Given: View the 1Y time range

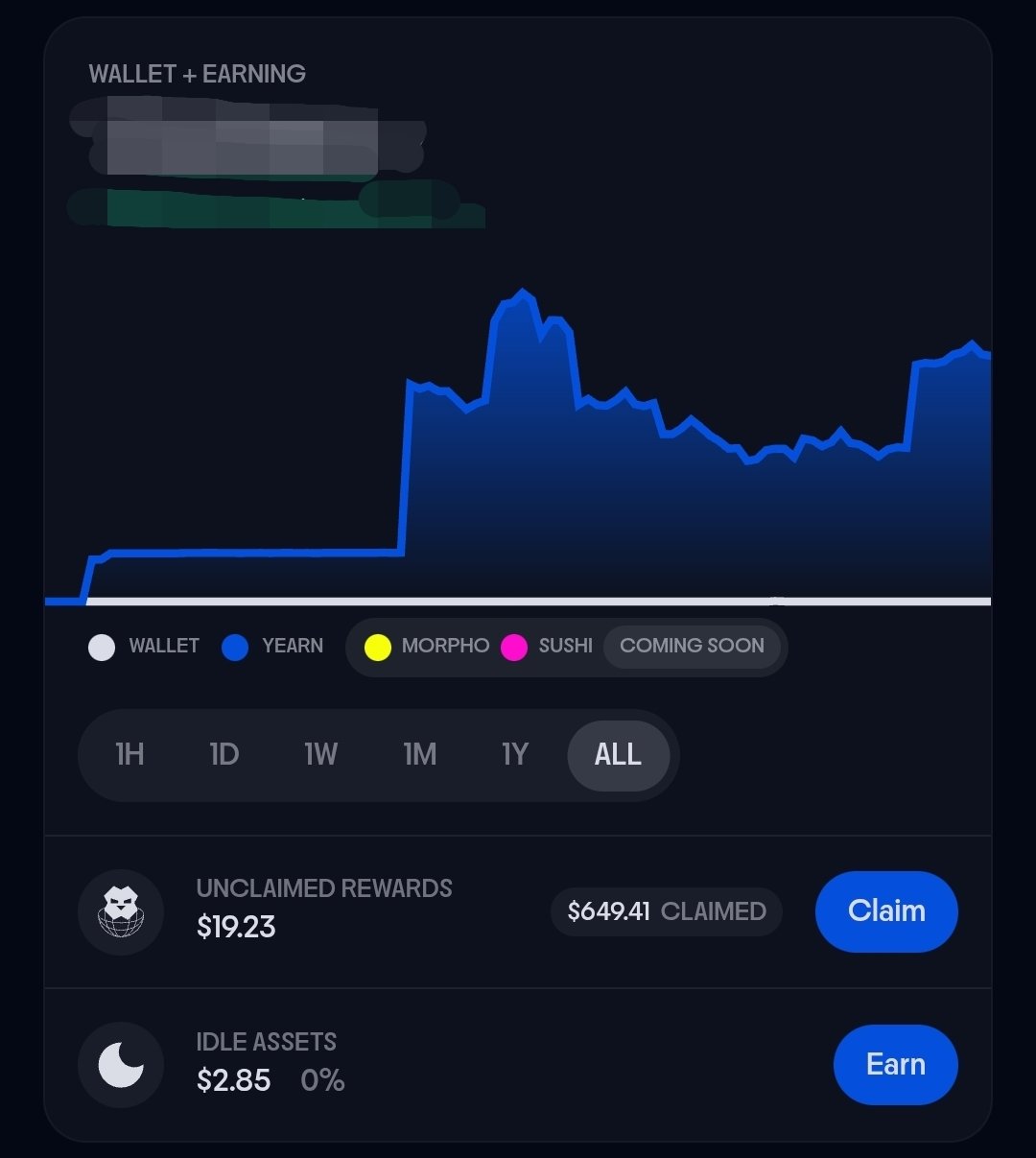Looking at the screenshot, I should [515, 755].
